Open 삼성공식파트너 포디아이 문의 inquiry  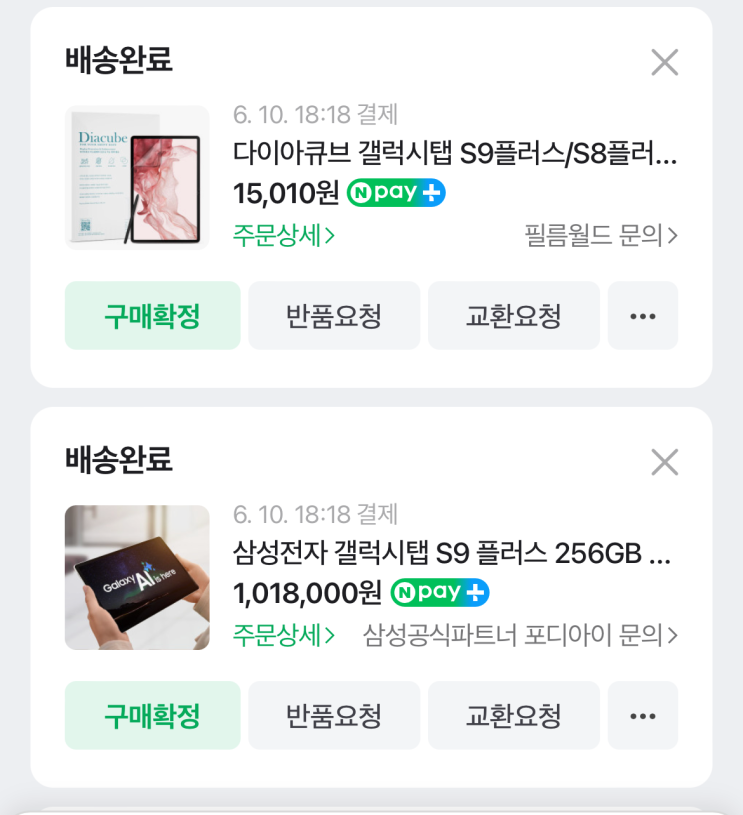pyautogui.click(x=520, y=635)
